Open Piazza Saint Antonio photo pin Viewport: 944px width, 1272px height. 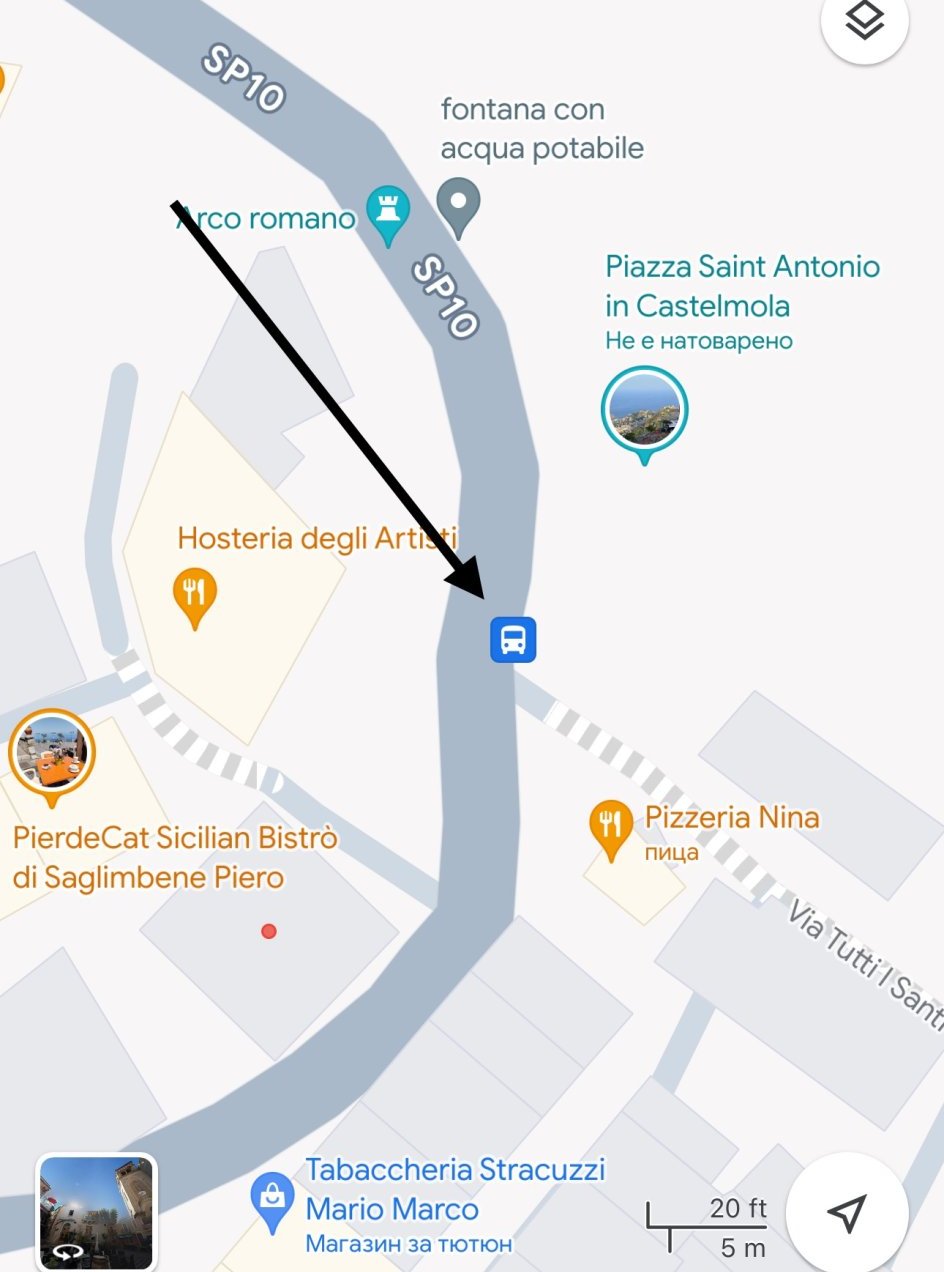point(645,411)
